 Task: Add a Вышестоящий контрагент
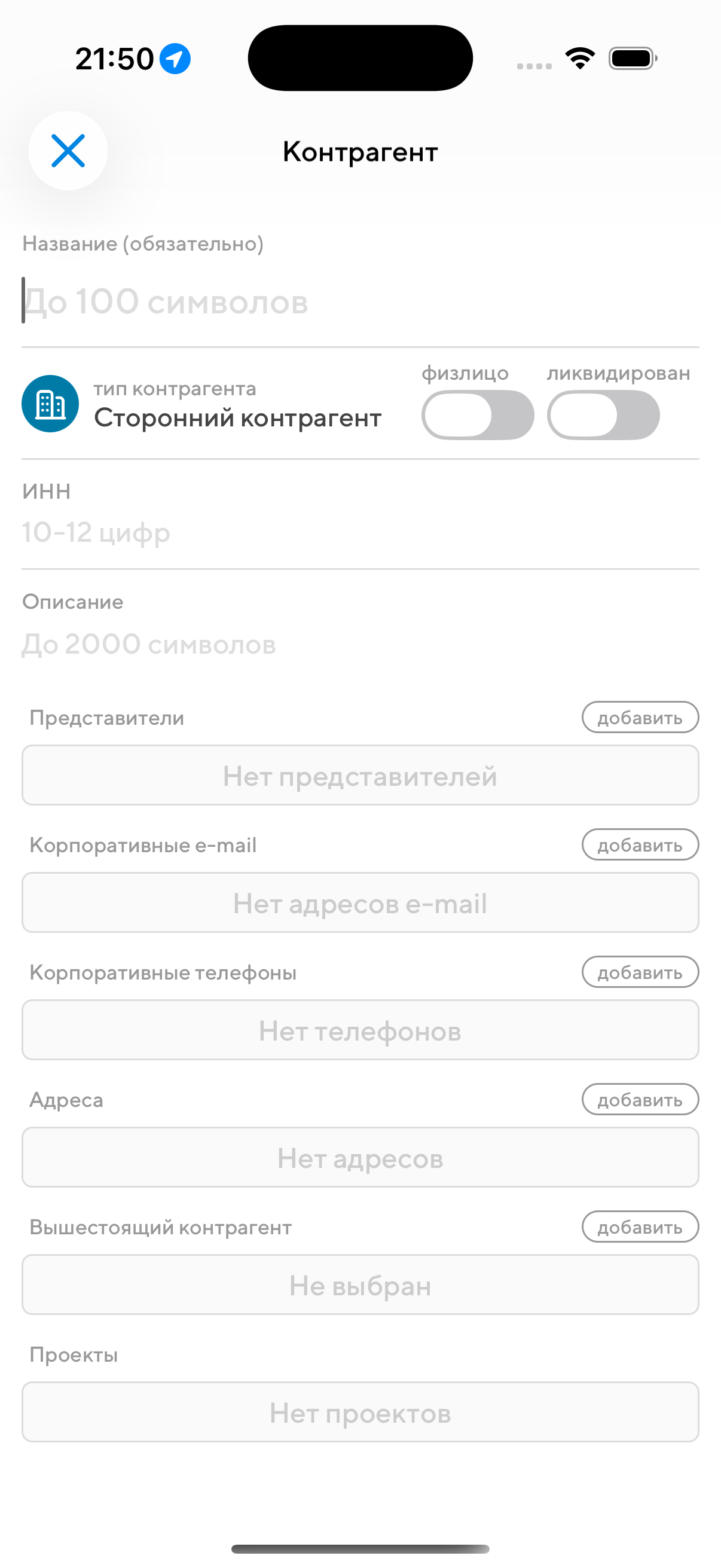640,1227
